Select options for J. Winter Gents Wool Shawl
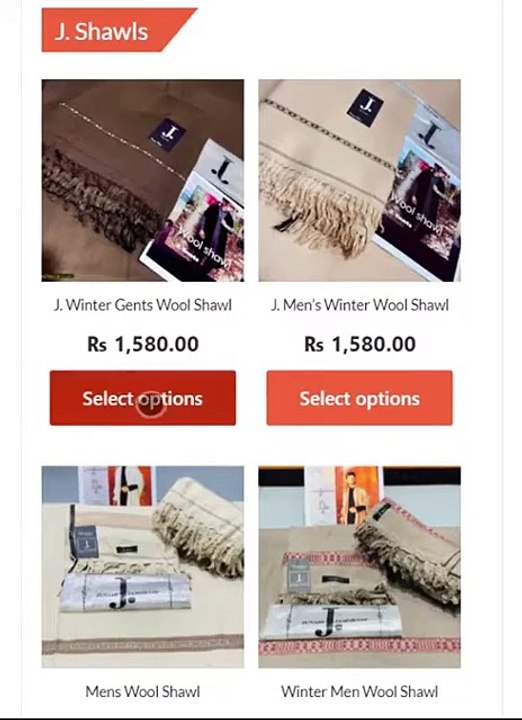 (x=143, y=398)
